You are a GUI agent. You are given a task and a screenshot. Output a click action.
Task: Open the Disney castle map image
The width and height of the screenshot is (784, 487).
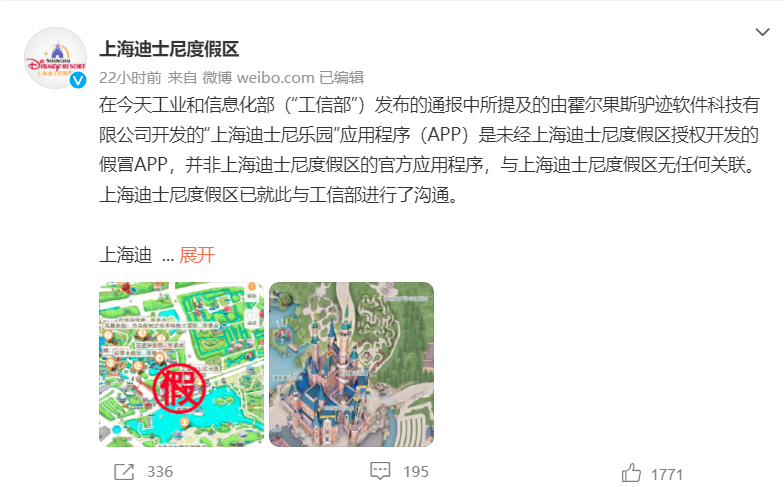[351, 364]
